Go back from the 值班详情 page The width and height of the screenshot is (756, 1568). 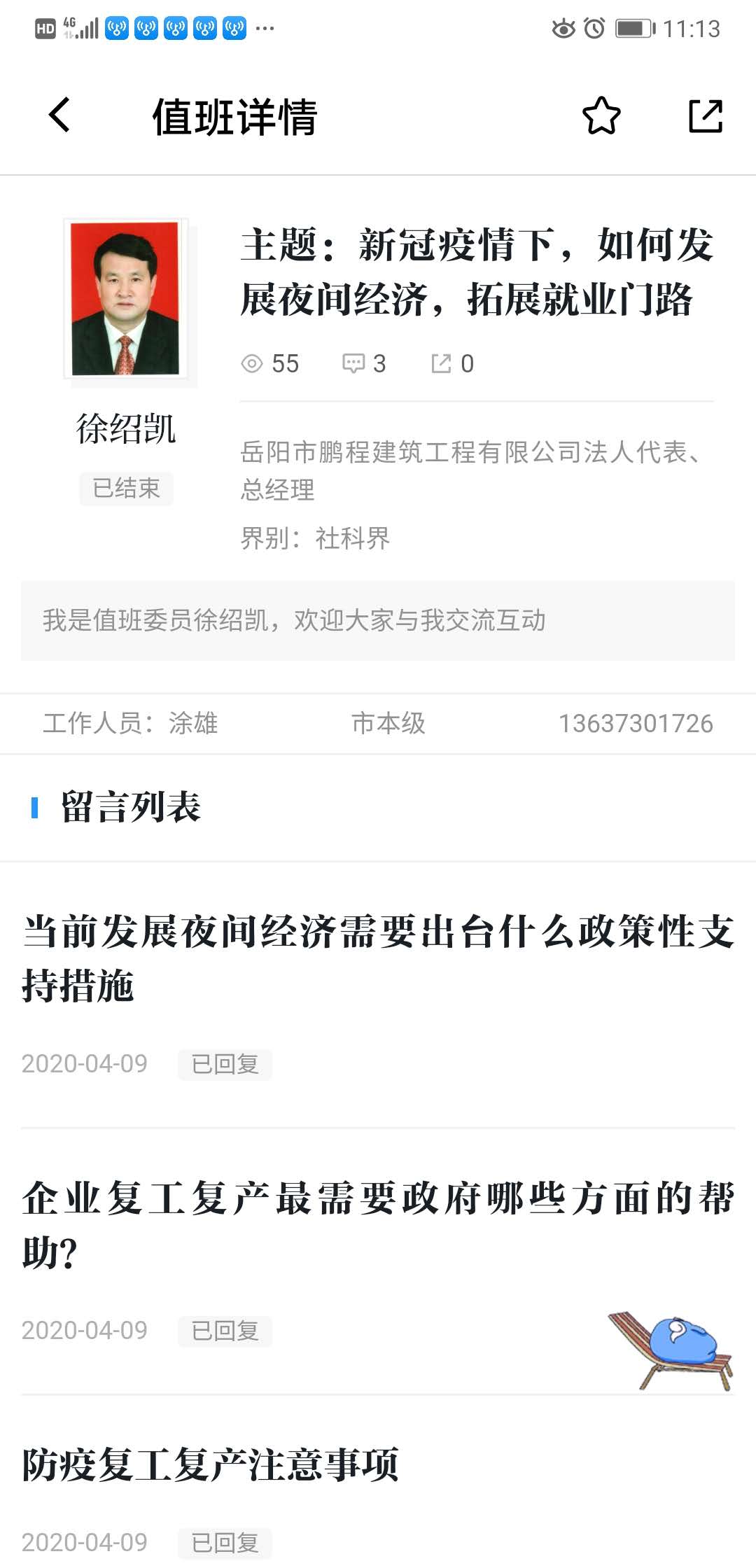pyautogui.click(x=60, y=115)
